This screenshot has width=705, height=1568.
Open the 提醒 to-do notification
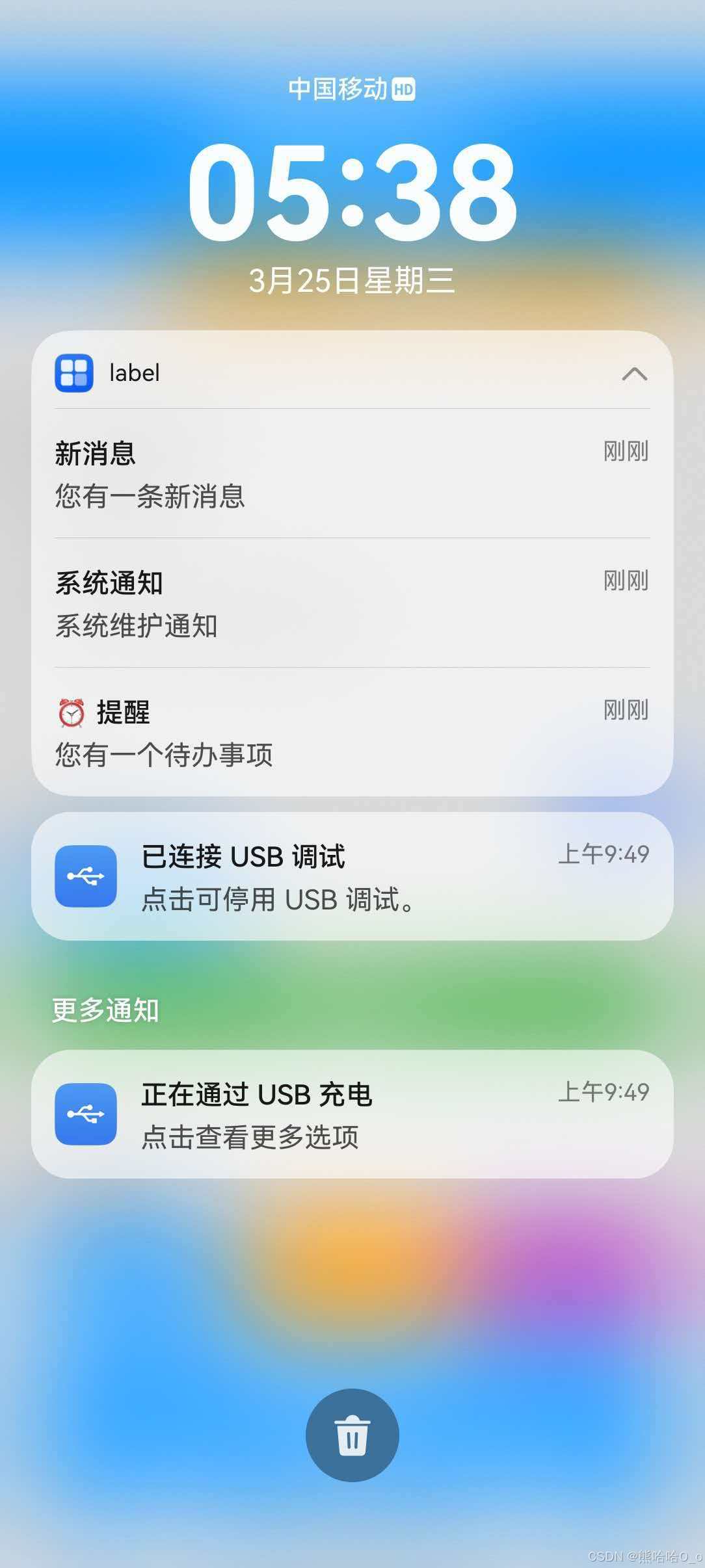(x=260, y=733)
